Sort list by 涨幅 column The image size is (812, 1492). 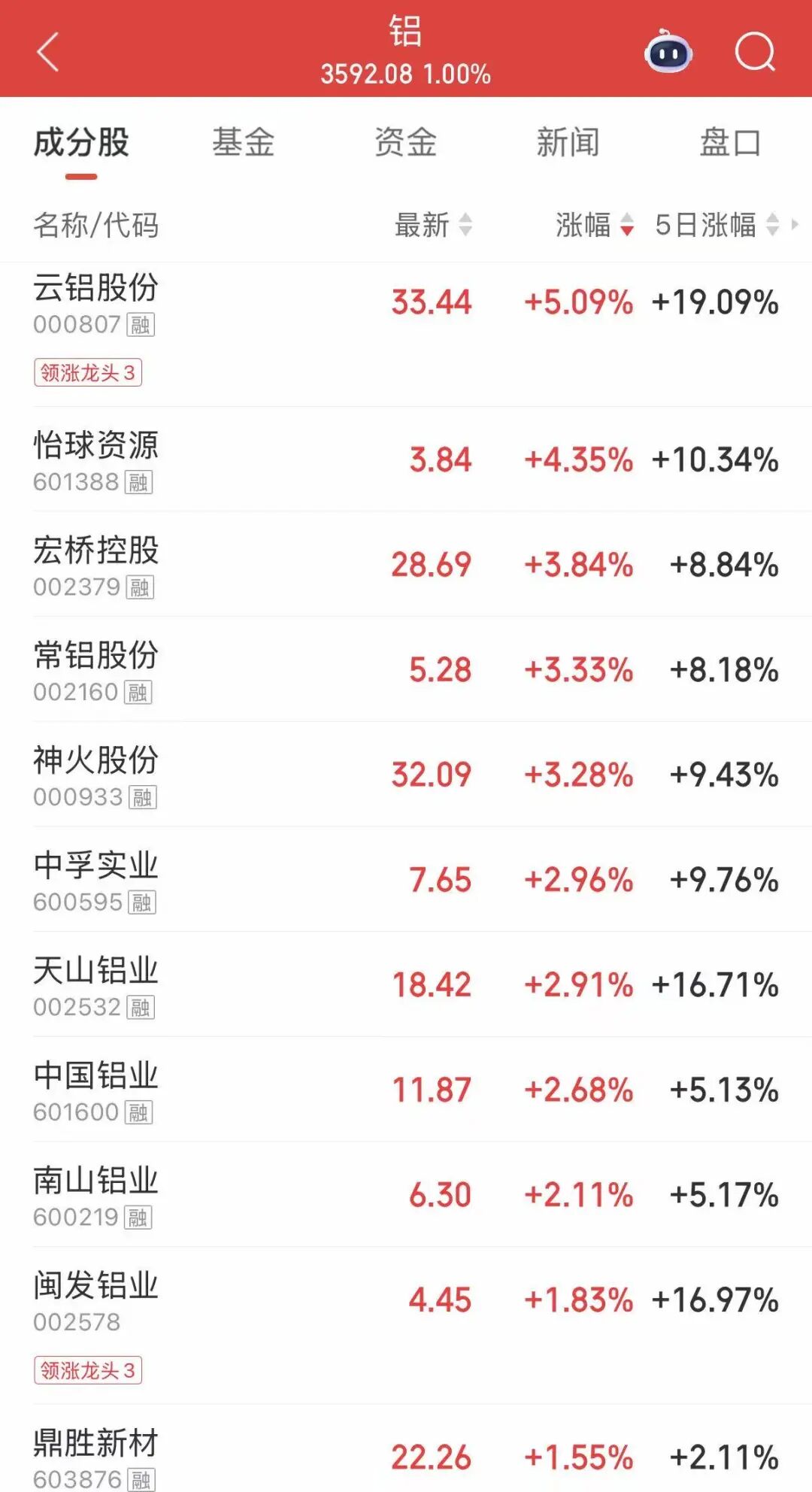click(x=594, y=225)
